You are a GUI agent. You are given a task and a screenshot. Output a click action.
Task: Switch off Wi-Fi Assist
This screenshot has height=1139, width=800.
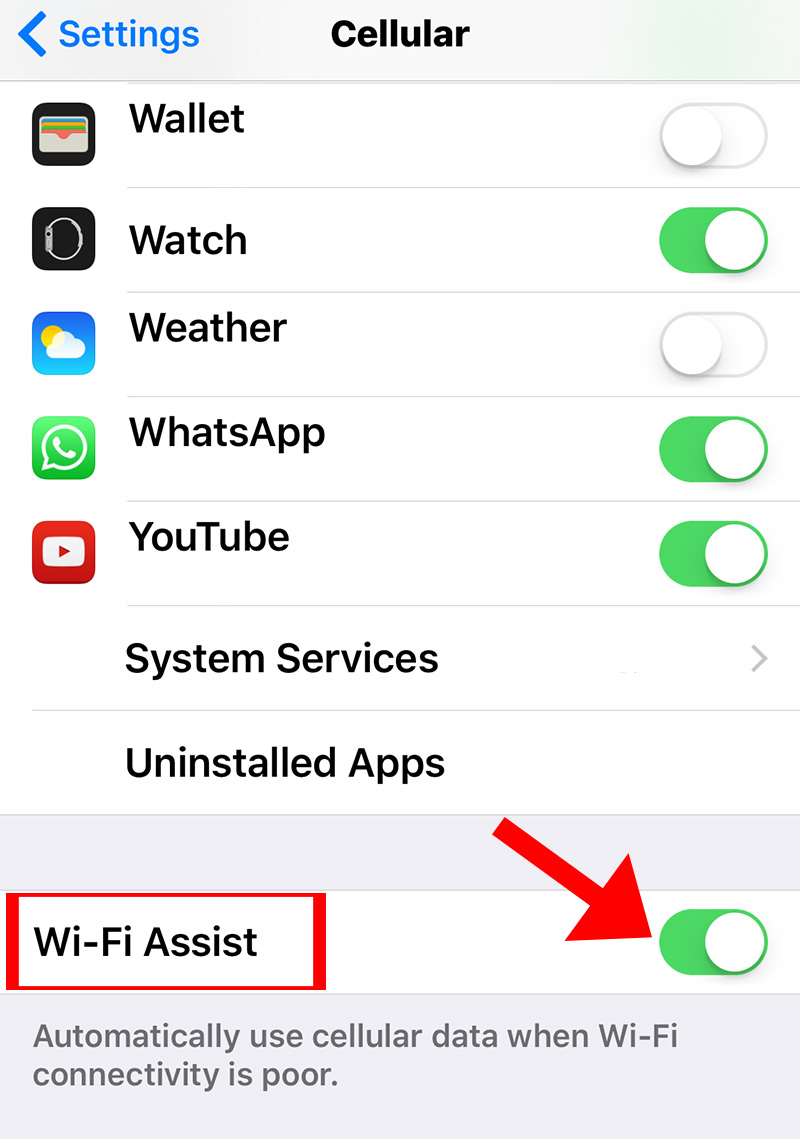click(713, 942)
